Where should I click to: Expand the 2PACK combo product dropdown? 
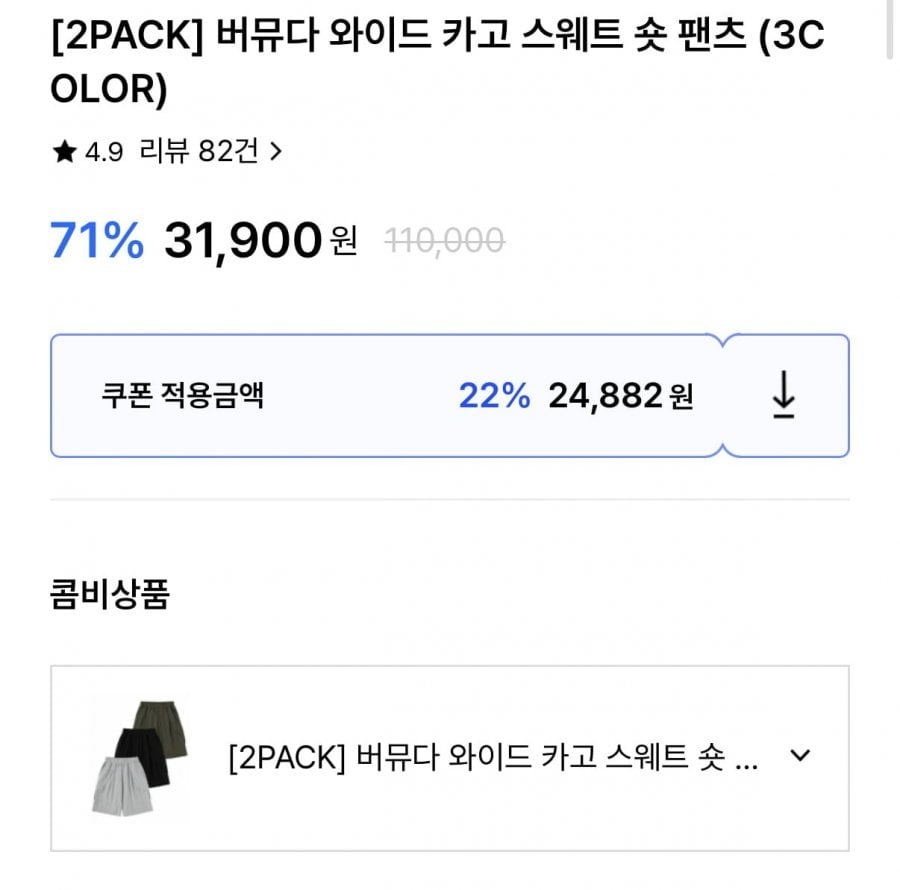tap(799, 756)
